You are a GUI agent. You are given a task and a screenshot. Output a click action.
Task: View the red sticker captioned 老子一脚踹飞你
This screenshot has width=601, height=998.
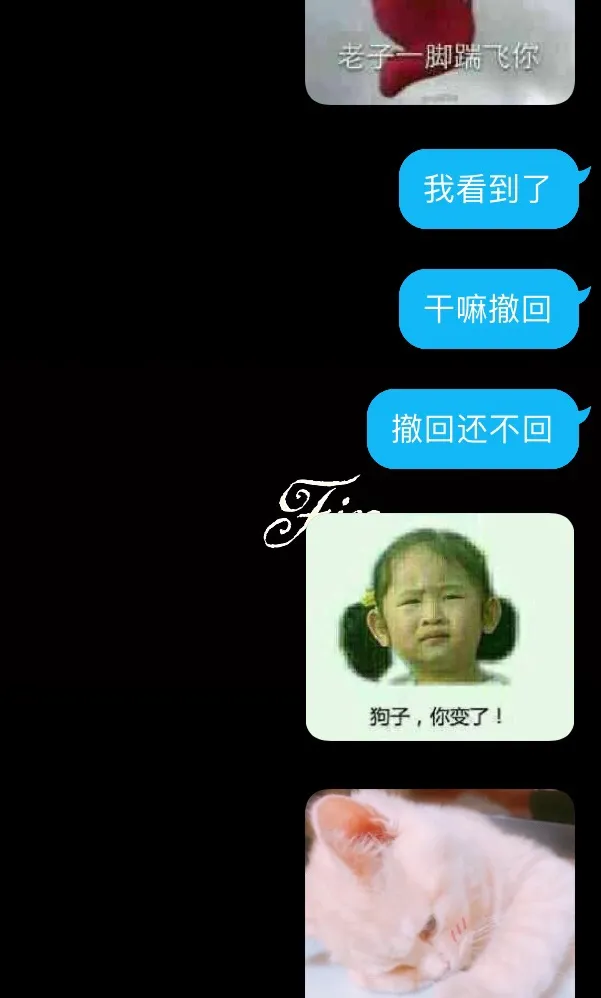[x=440, y=50]
